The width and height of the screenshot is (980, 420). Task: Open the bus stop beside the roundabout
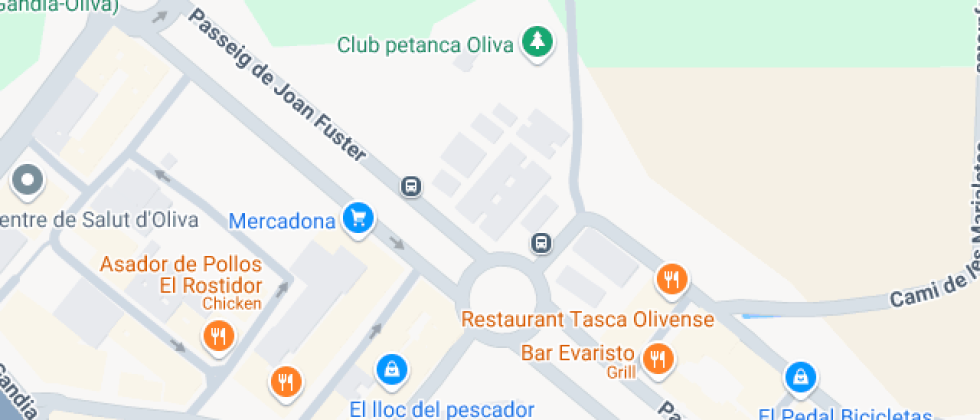click(541, 242)
